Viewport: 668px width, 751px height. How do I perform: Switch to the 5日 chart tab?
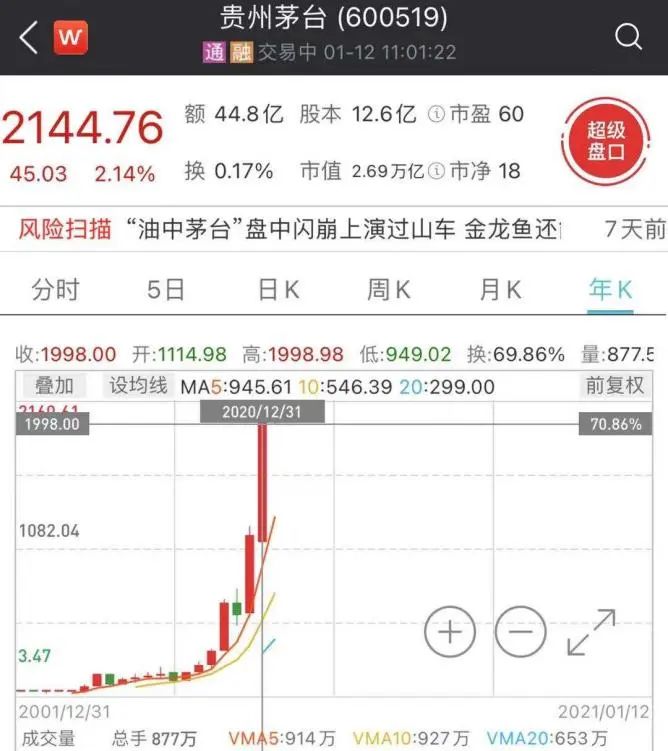pyautogui.click(x=166, y=290)
